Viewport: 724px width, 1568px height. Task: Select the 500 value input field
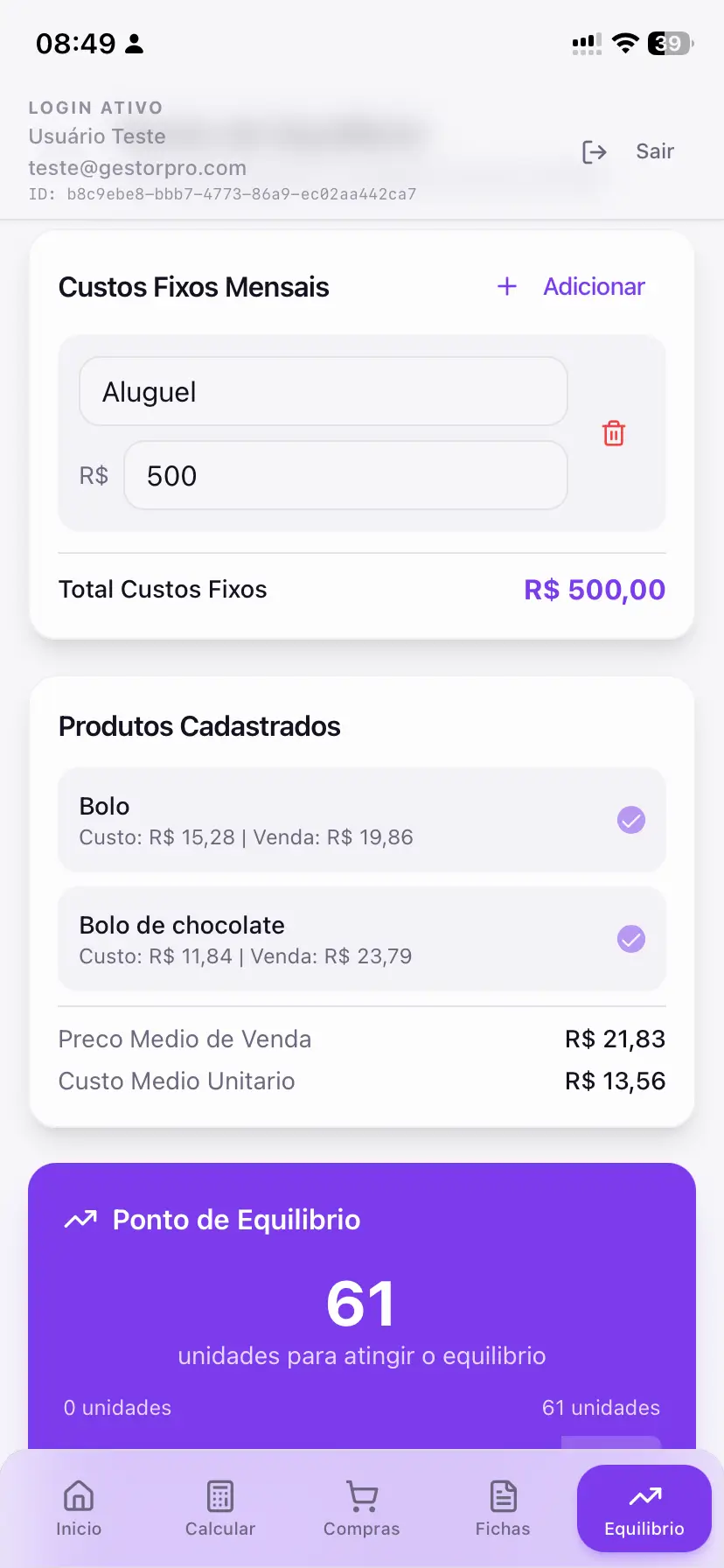tap(346, 475)
